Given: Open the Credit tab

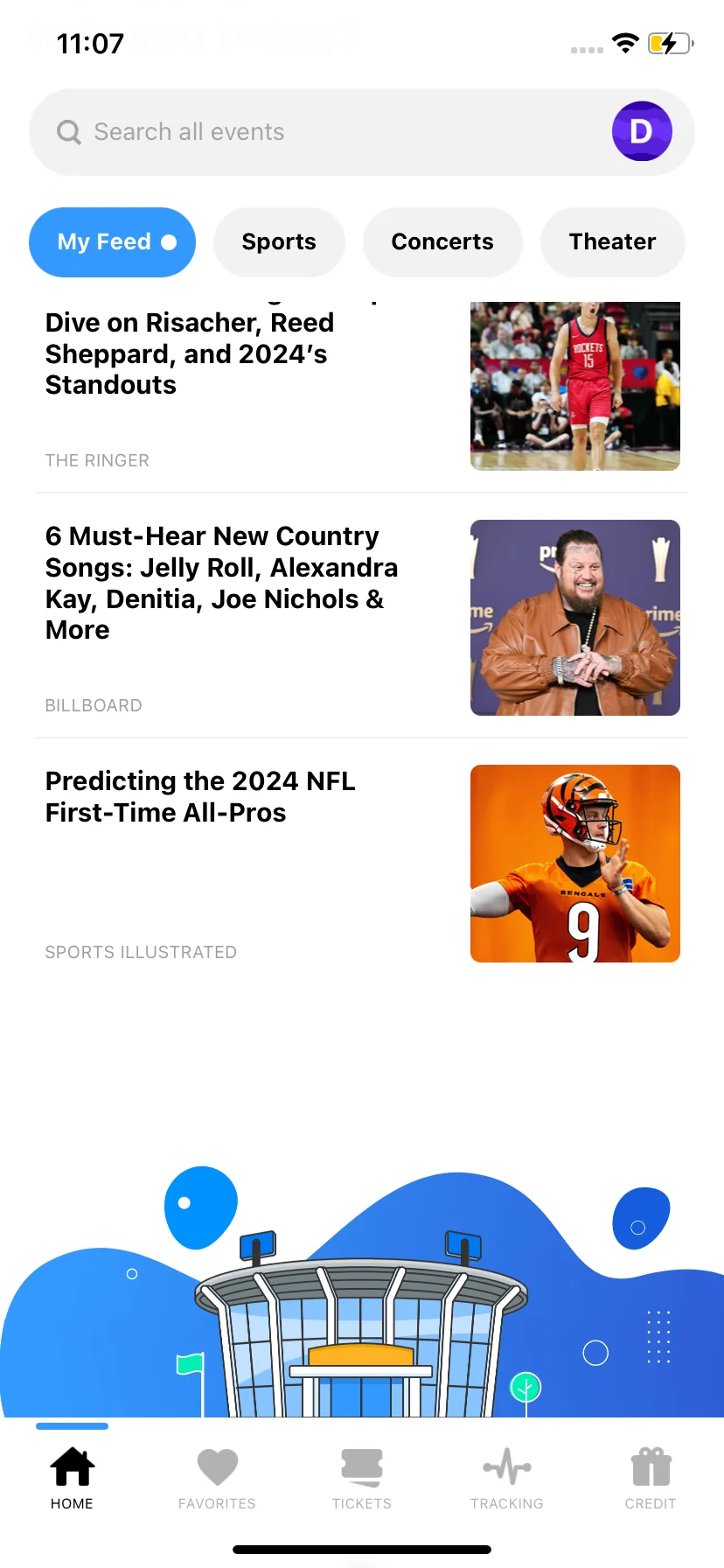Looking at the screenshot, I should pos(651,1479).
